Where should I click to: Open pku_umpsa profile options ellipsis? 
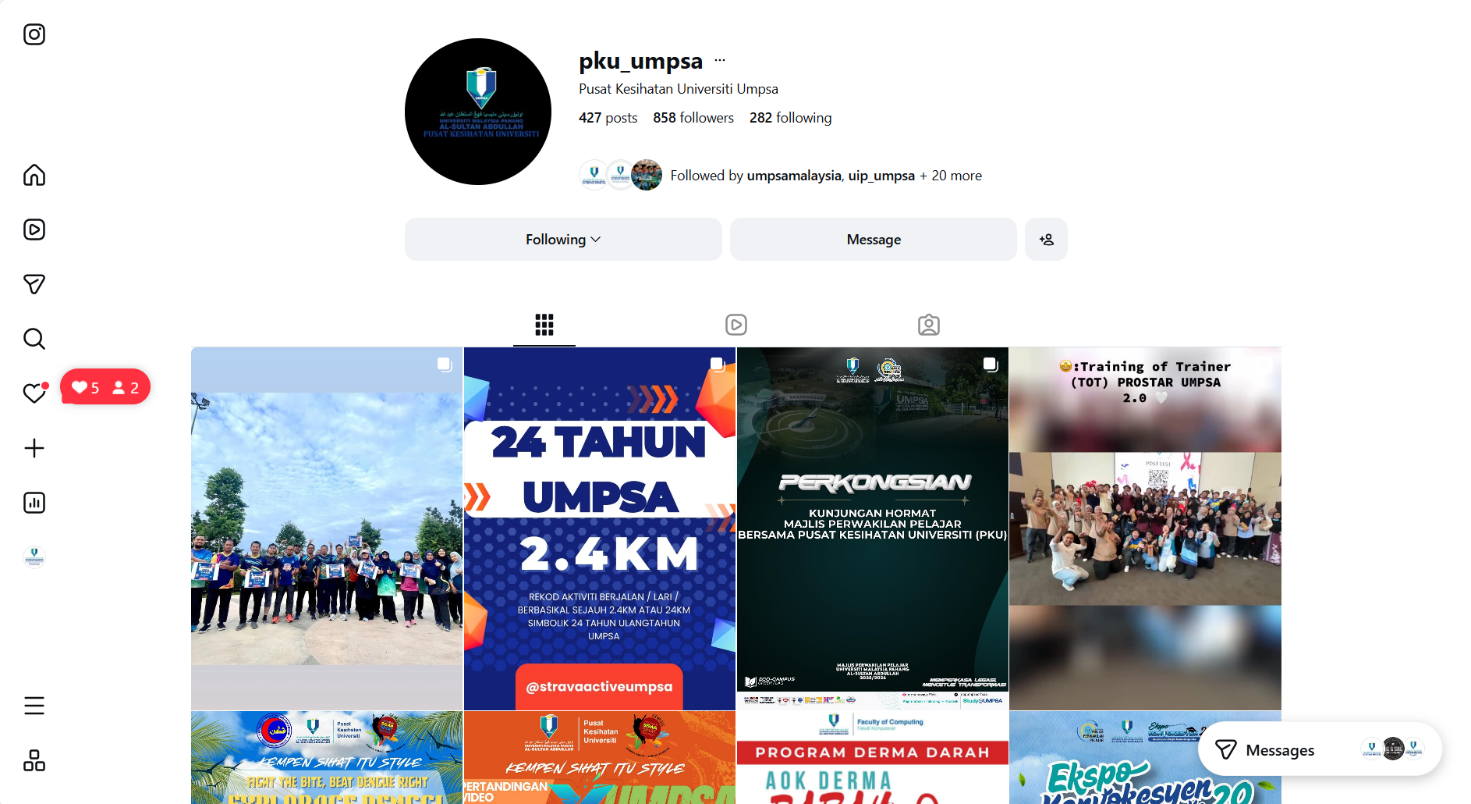pyautogui.click(x=720, y=61)
